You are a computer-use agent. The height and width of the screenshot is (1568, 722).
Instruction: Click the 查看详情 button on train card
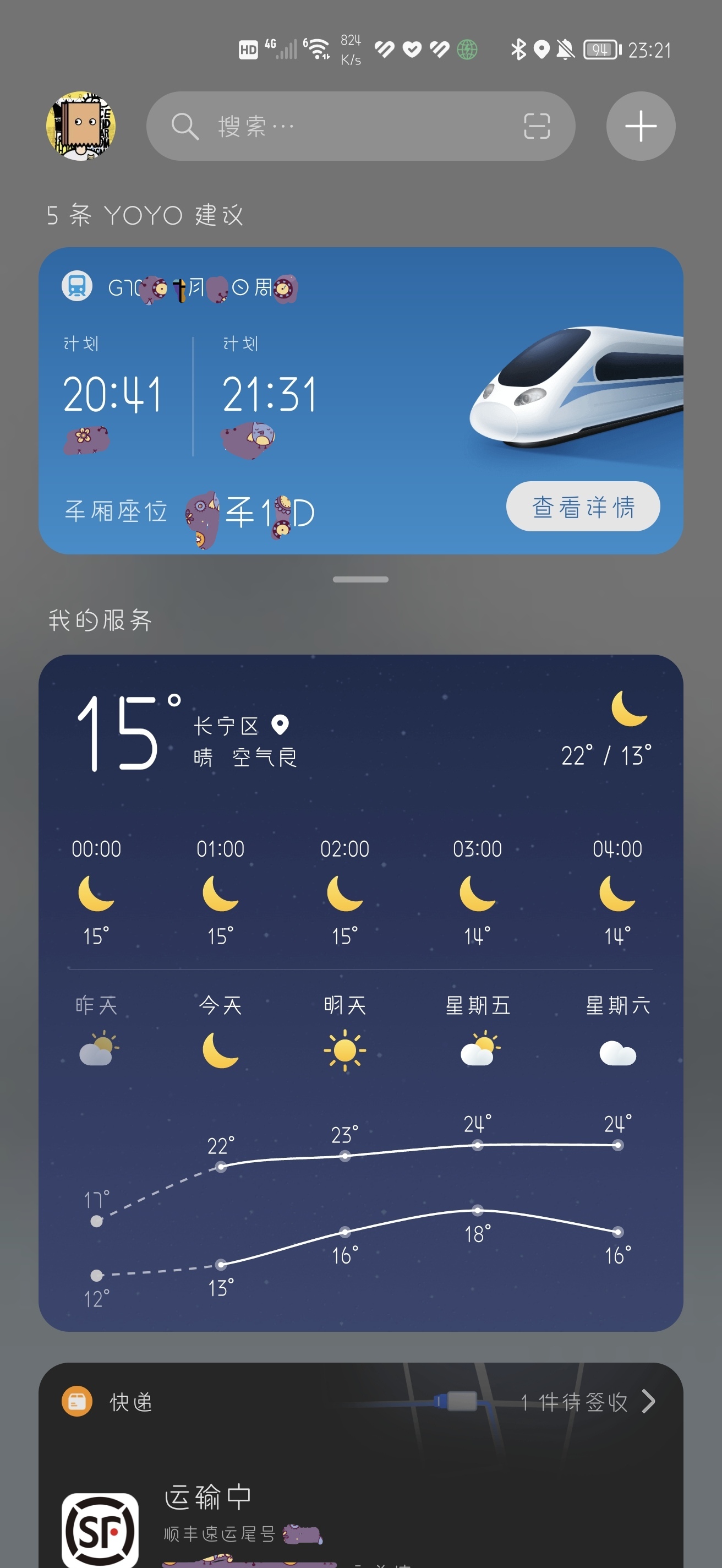tap(582, 507)
